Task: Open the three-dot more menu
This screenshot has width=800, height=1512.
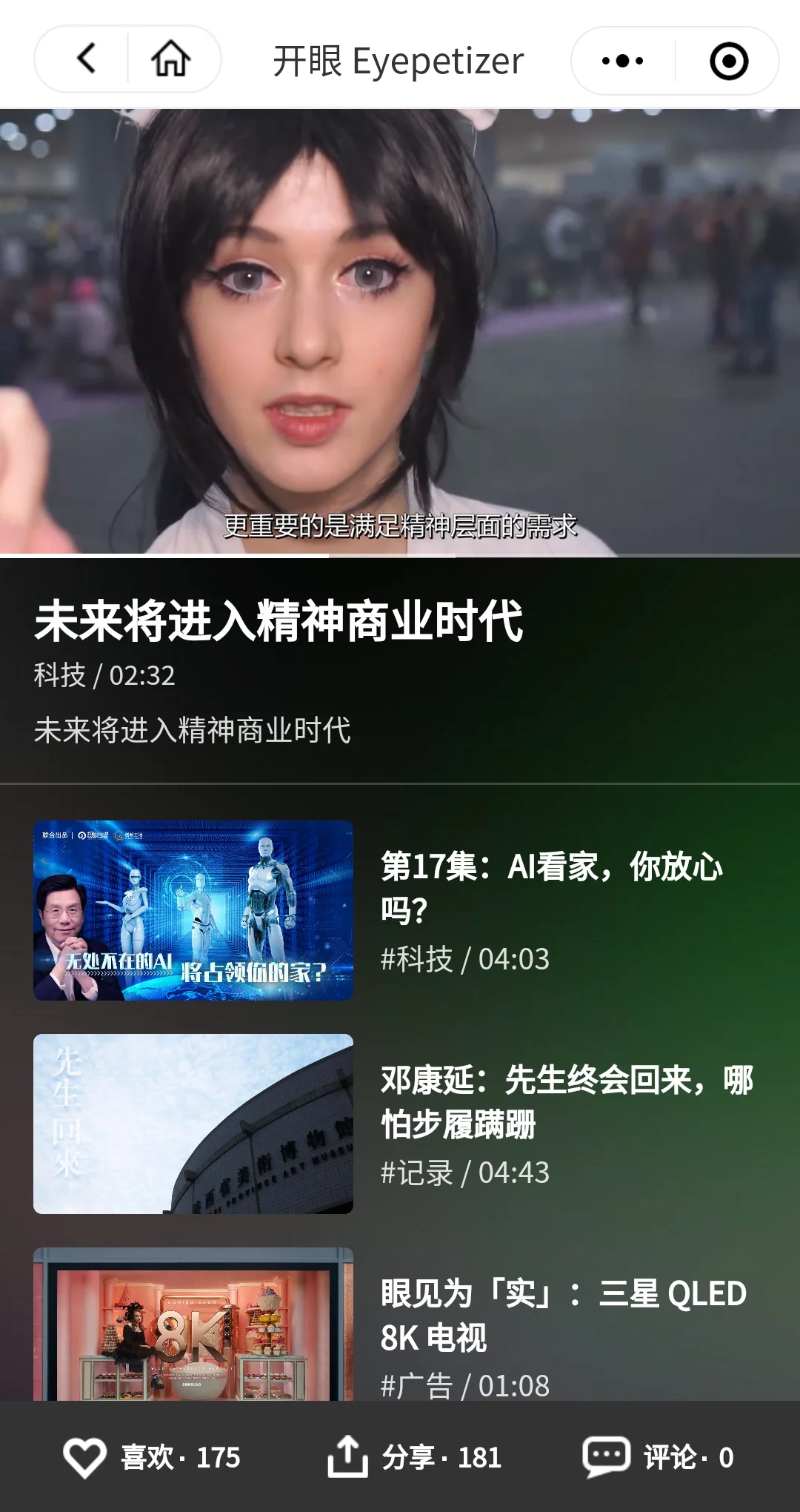Action: coord(622,61)
